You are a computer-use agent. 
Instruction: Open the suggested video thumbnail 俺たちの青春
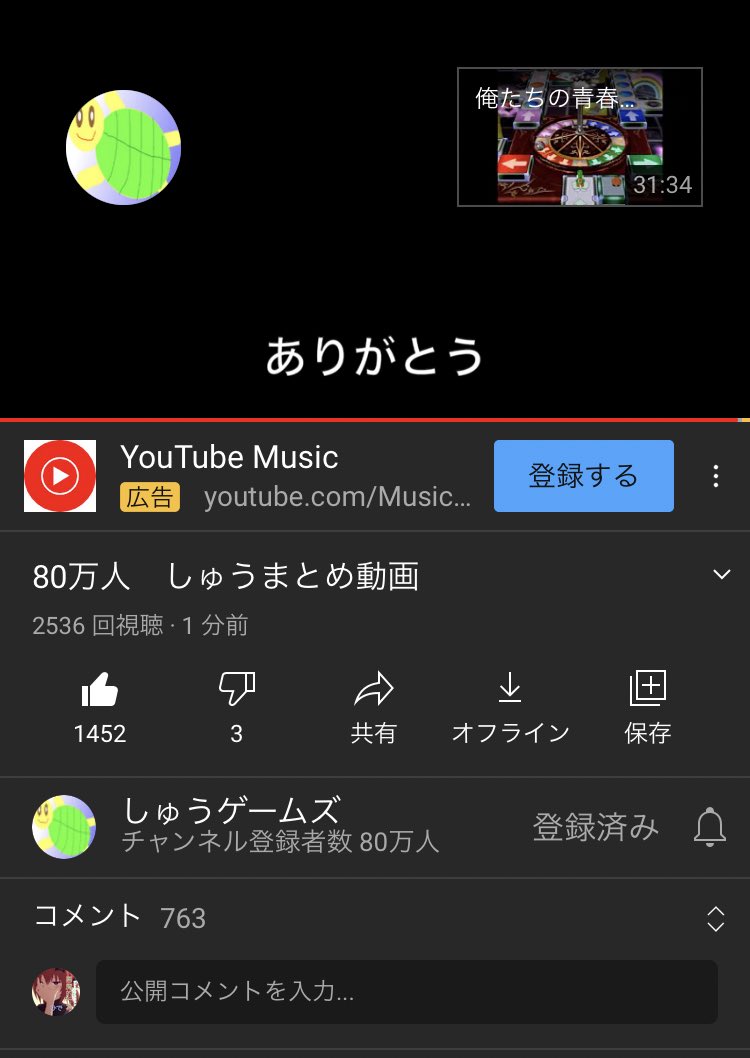(x=579, y=137)
